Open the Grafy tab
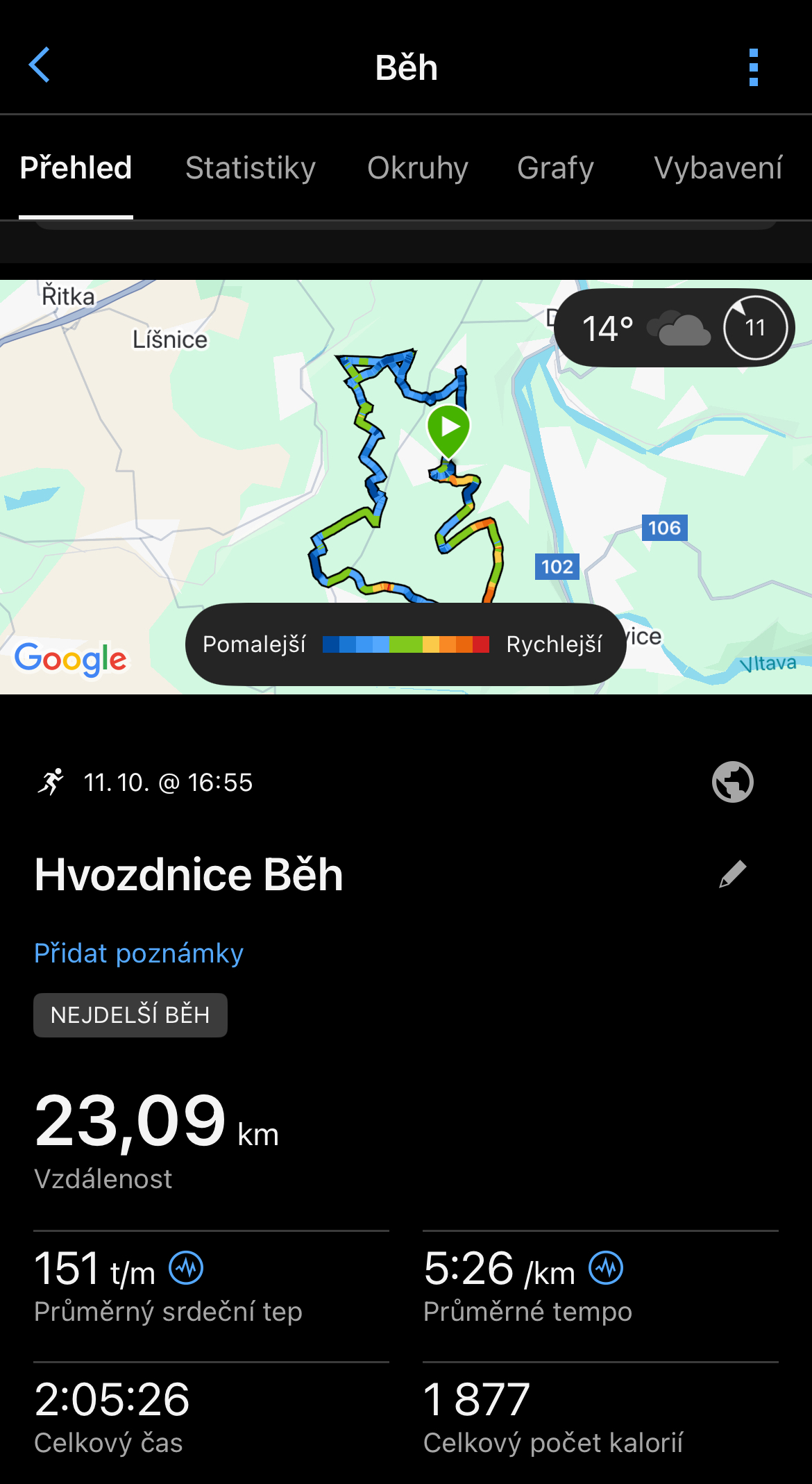Screen dimensions: 812x1484 click(x=555, y=168)
